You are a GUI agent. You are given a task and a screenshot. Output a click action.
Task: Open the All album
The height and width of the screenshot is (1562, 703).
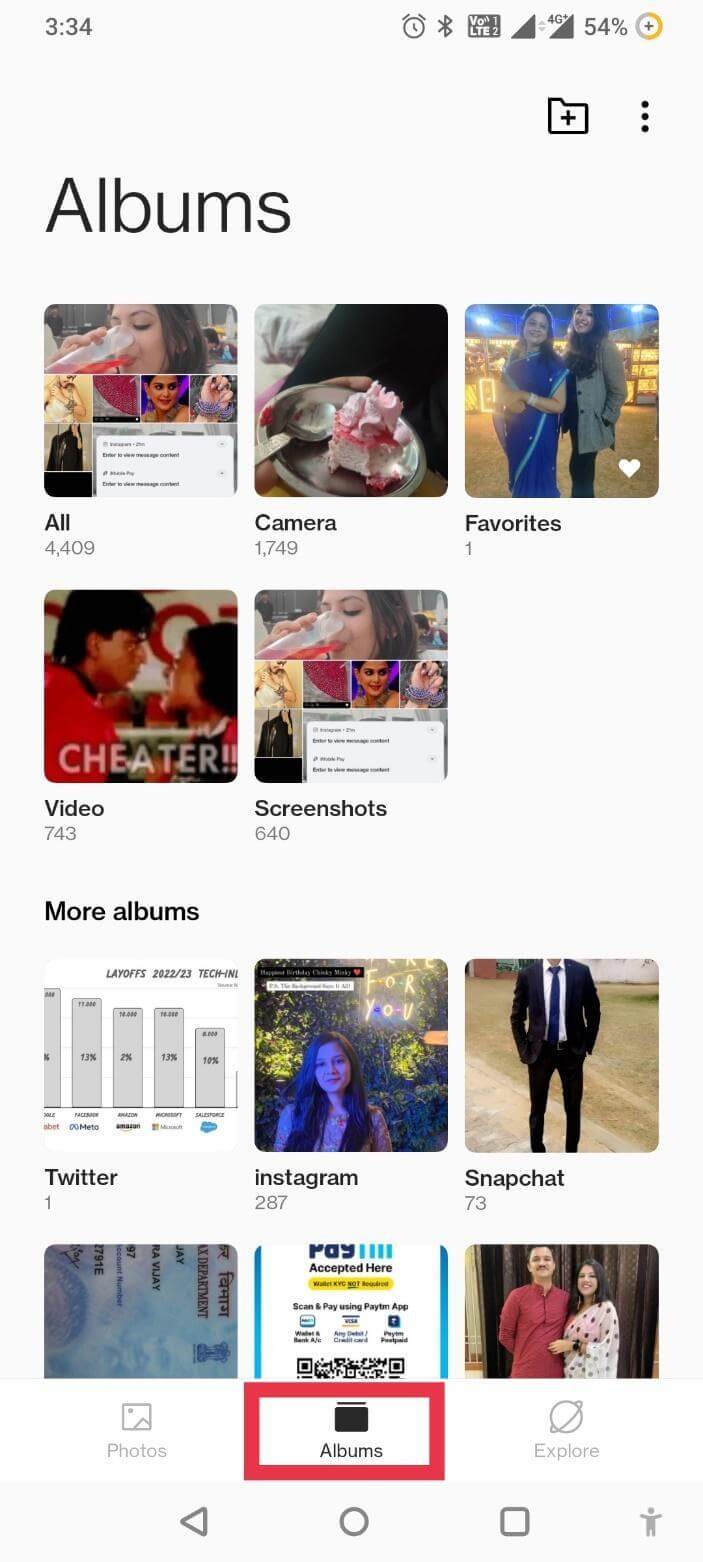pos(141,401)
